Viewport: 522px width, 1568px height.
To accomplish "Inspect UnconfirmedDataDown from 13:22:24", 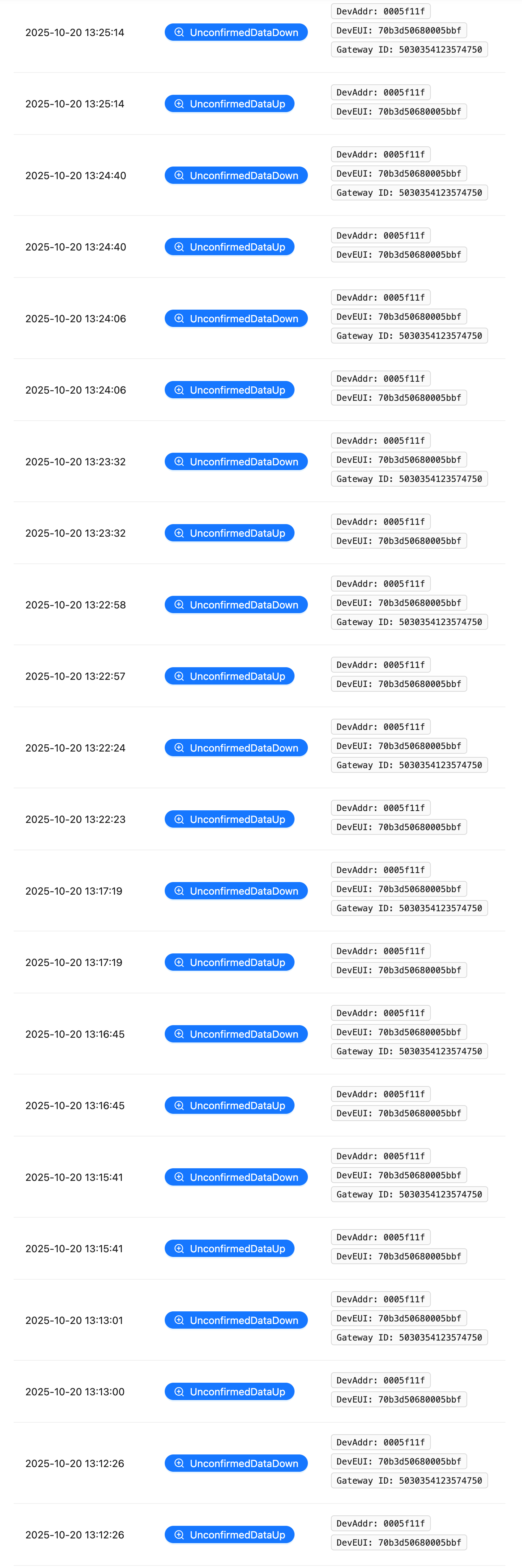I will tap(236, 748).
